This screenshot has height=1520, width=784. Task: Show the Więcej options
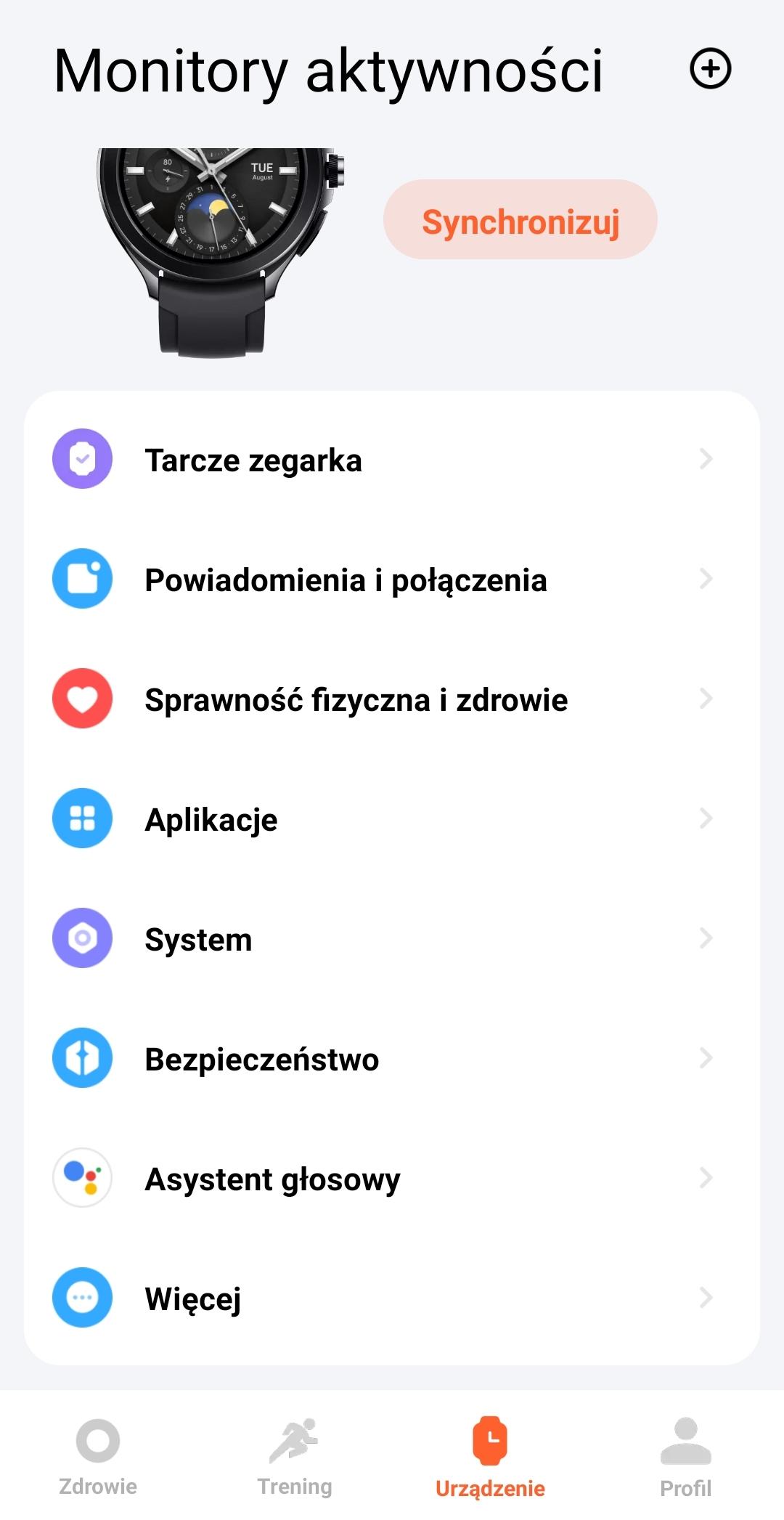(x=392, y=1298)
